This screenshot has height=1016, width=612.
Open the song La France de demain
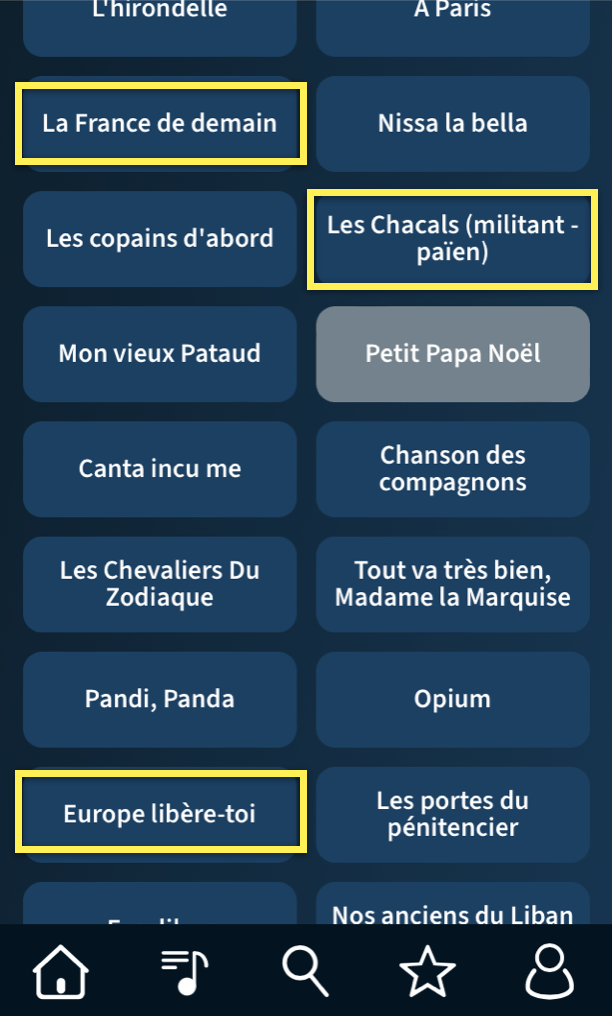click(160, 124)
